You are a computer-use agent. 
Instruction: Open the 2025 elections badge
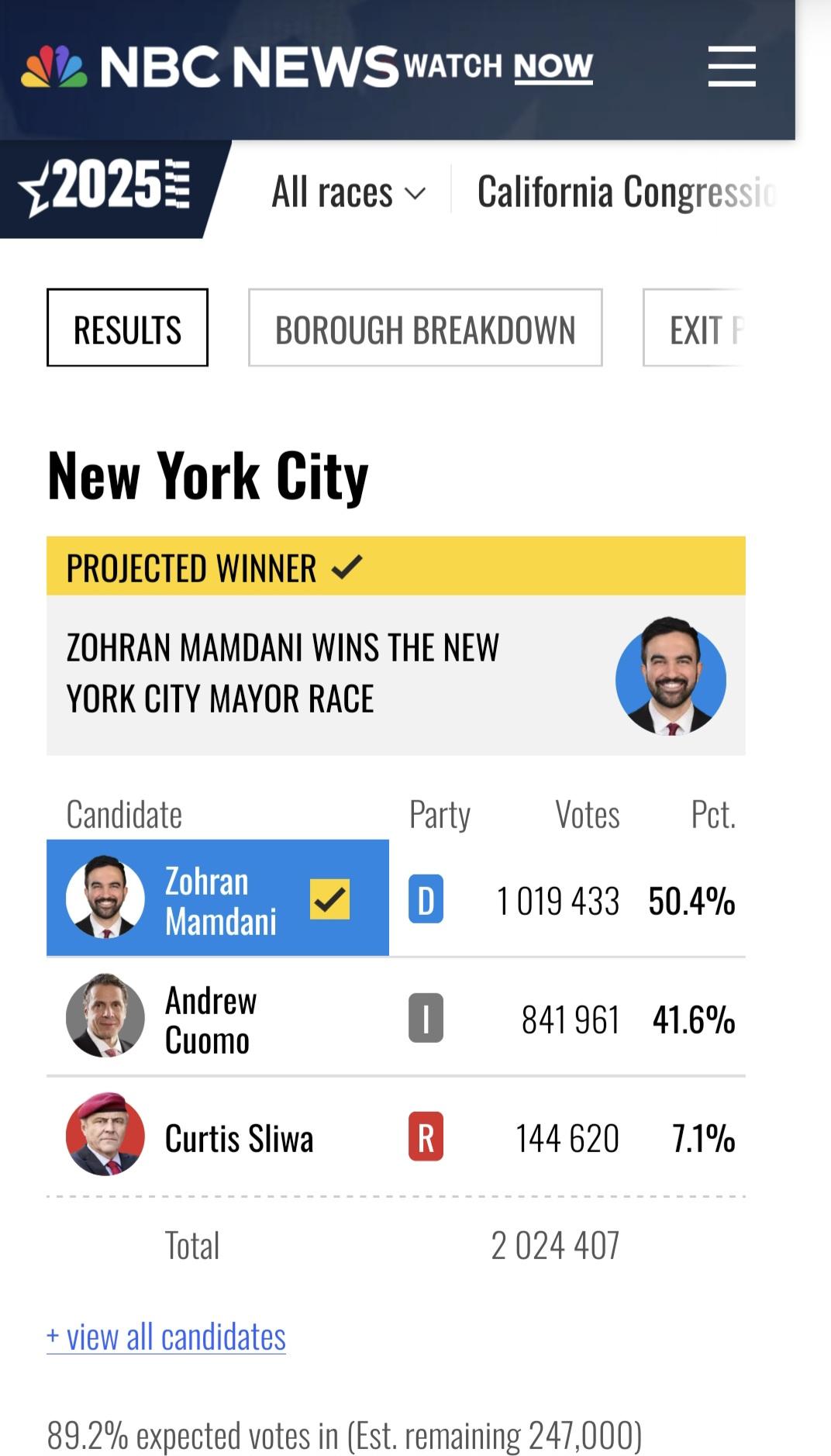point(105,187)
